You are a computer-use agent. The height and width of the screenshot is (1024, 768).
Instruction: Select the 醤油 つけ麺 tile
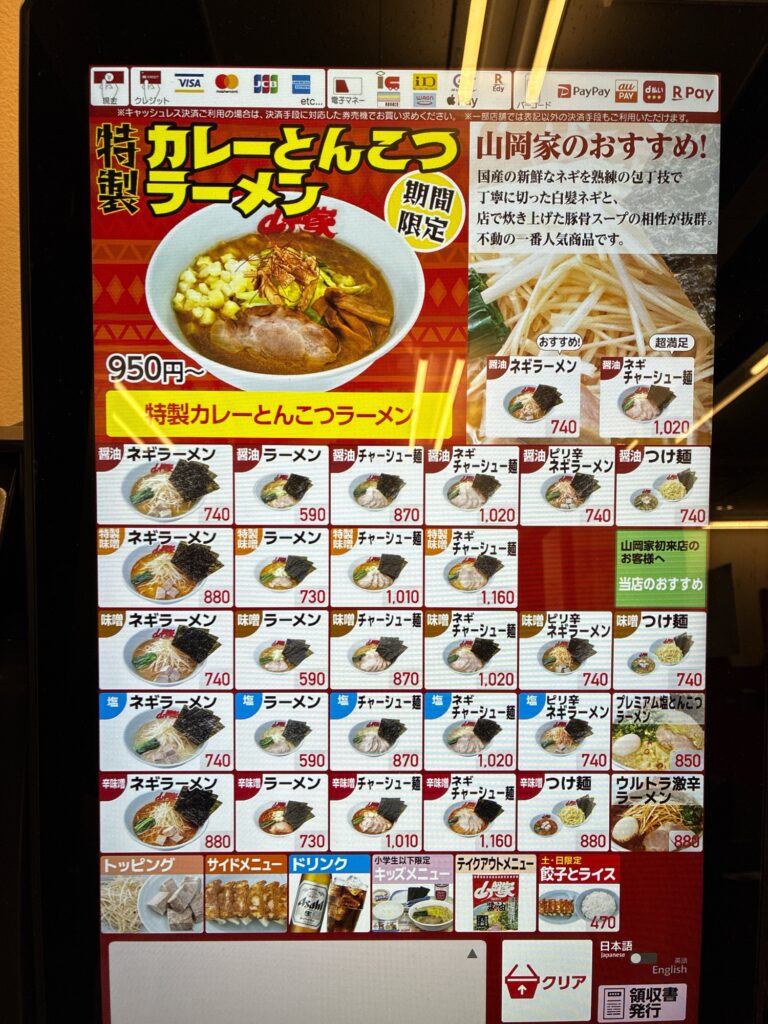[661, 485]
